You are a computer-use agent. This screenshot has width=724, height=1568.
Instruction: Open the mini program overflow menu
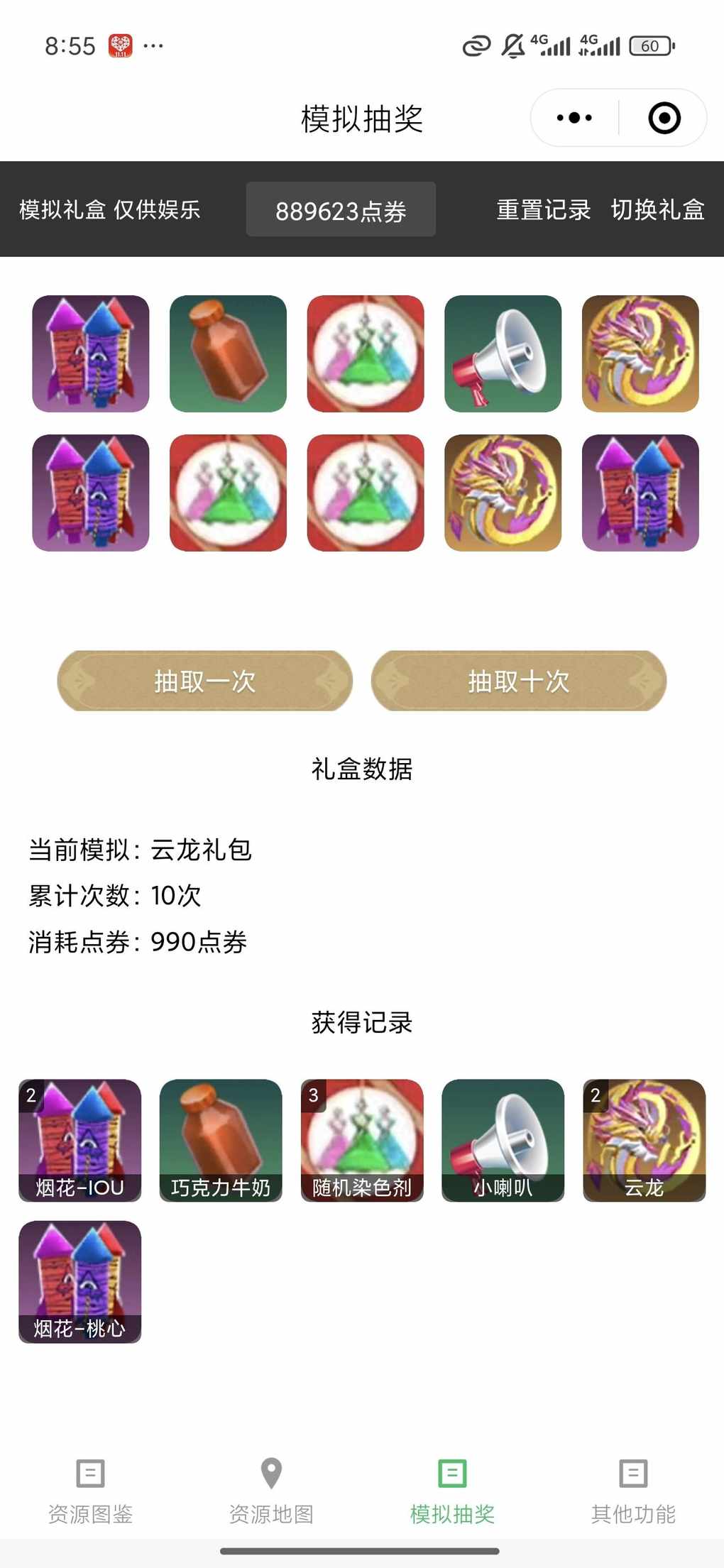tap(574, 118)
